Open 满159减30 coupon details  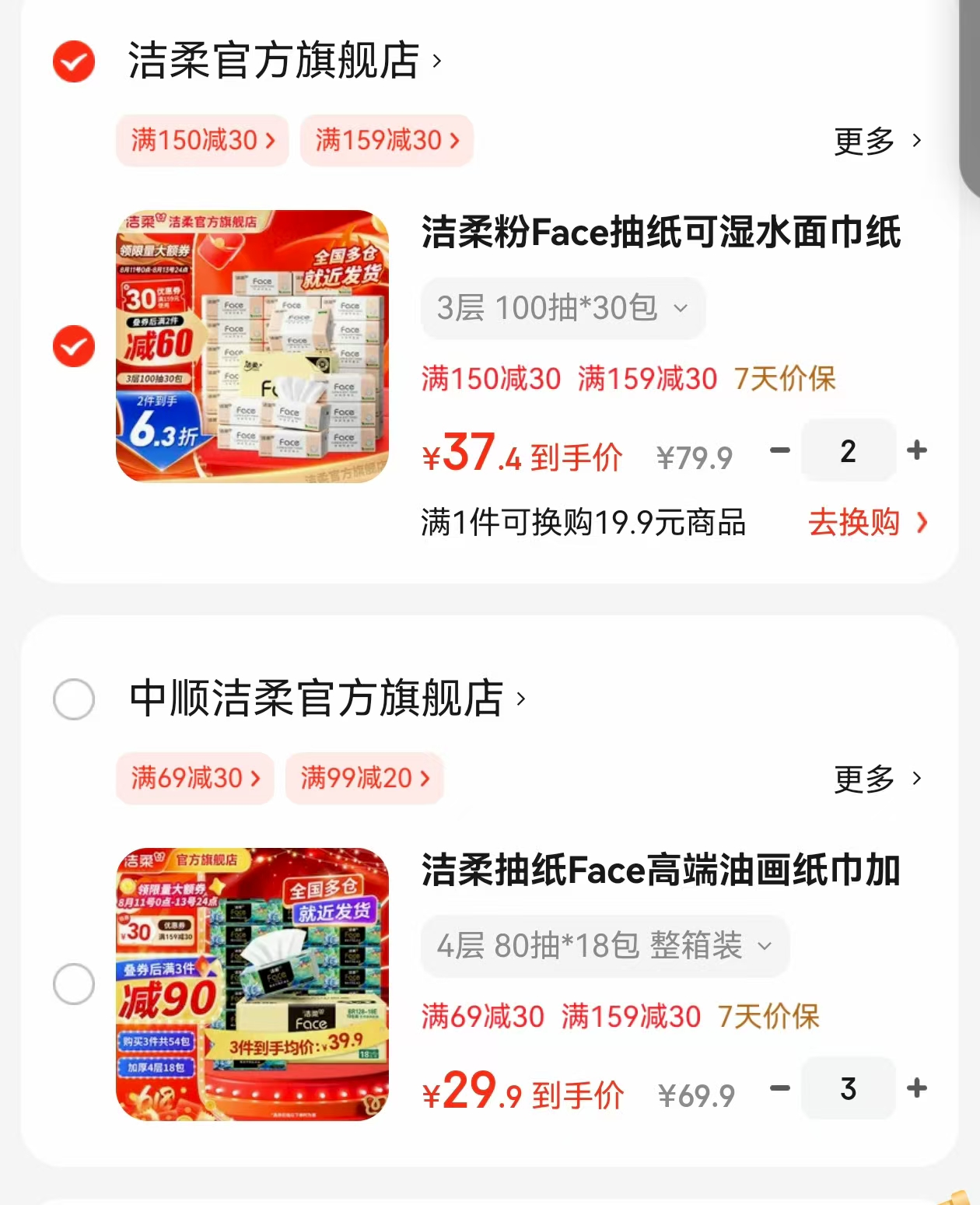[x=387, y=141]
